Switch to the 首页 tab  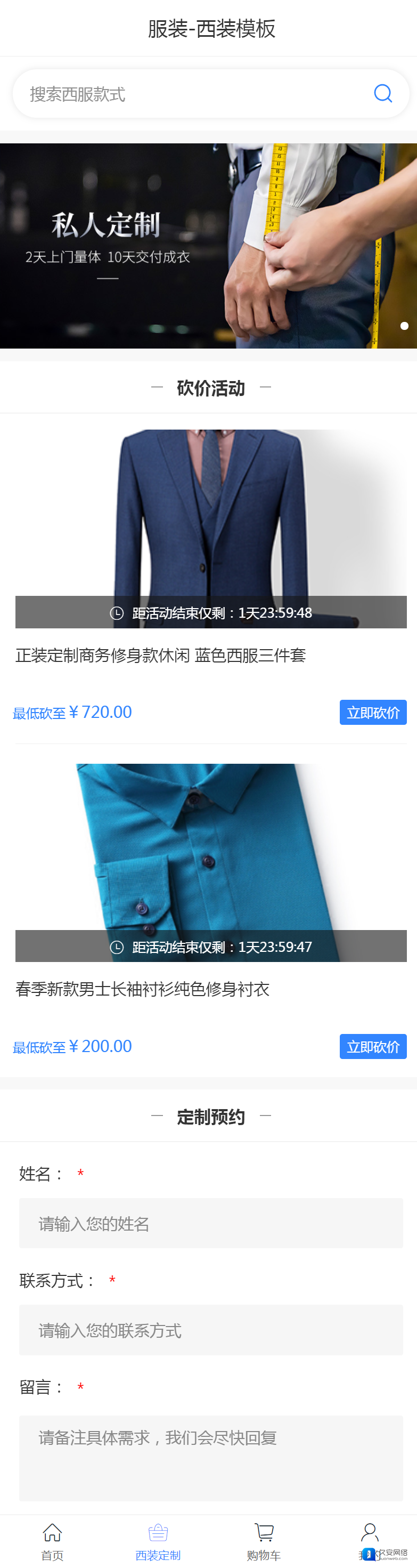[x=52, y=1541]
